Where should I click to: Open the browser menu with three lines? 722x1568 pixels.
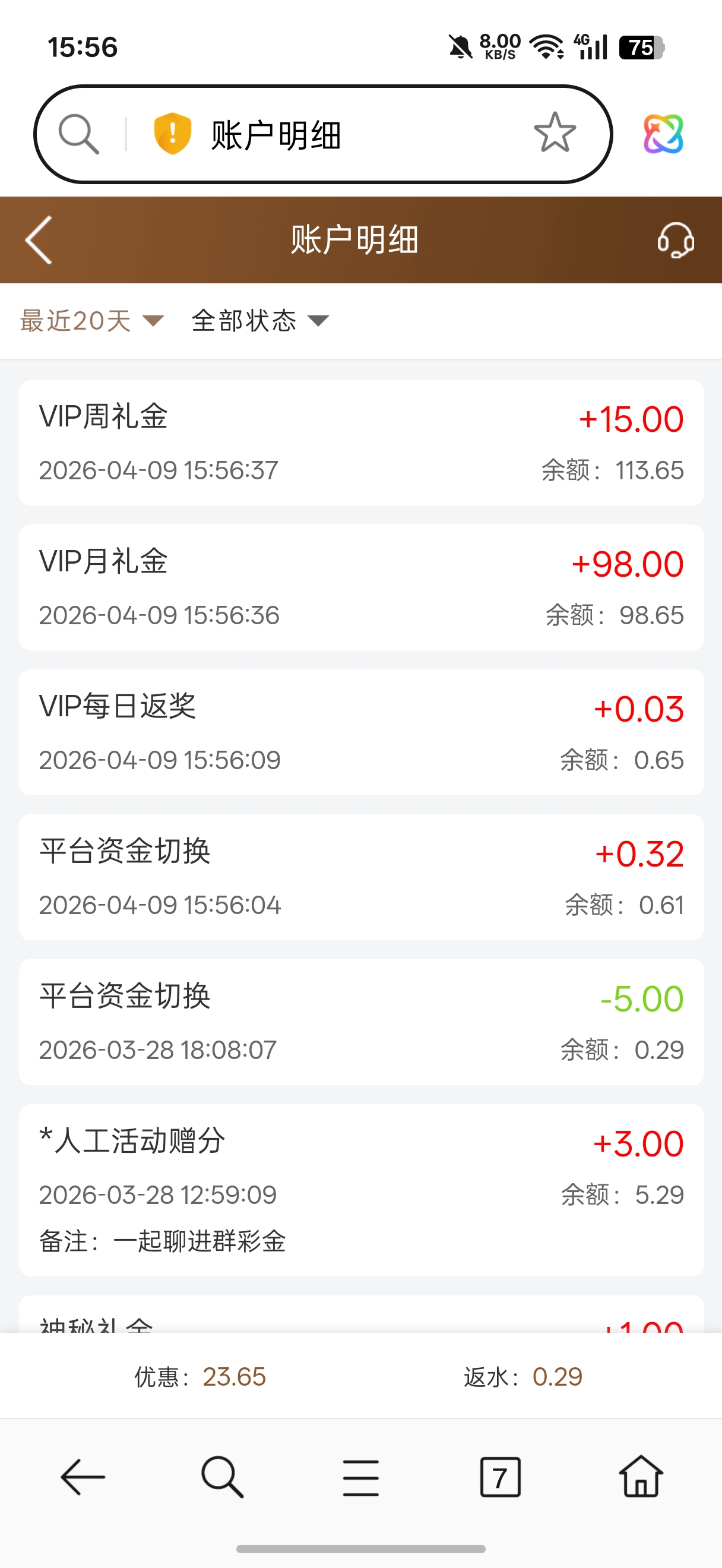coord(360,1477)
